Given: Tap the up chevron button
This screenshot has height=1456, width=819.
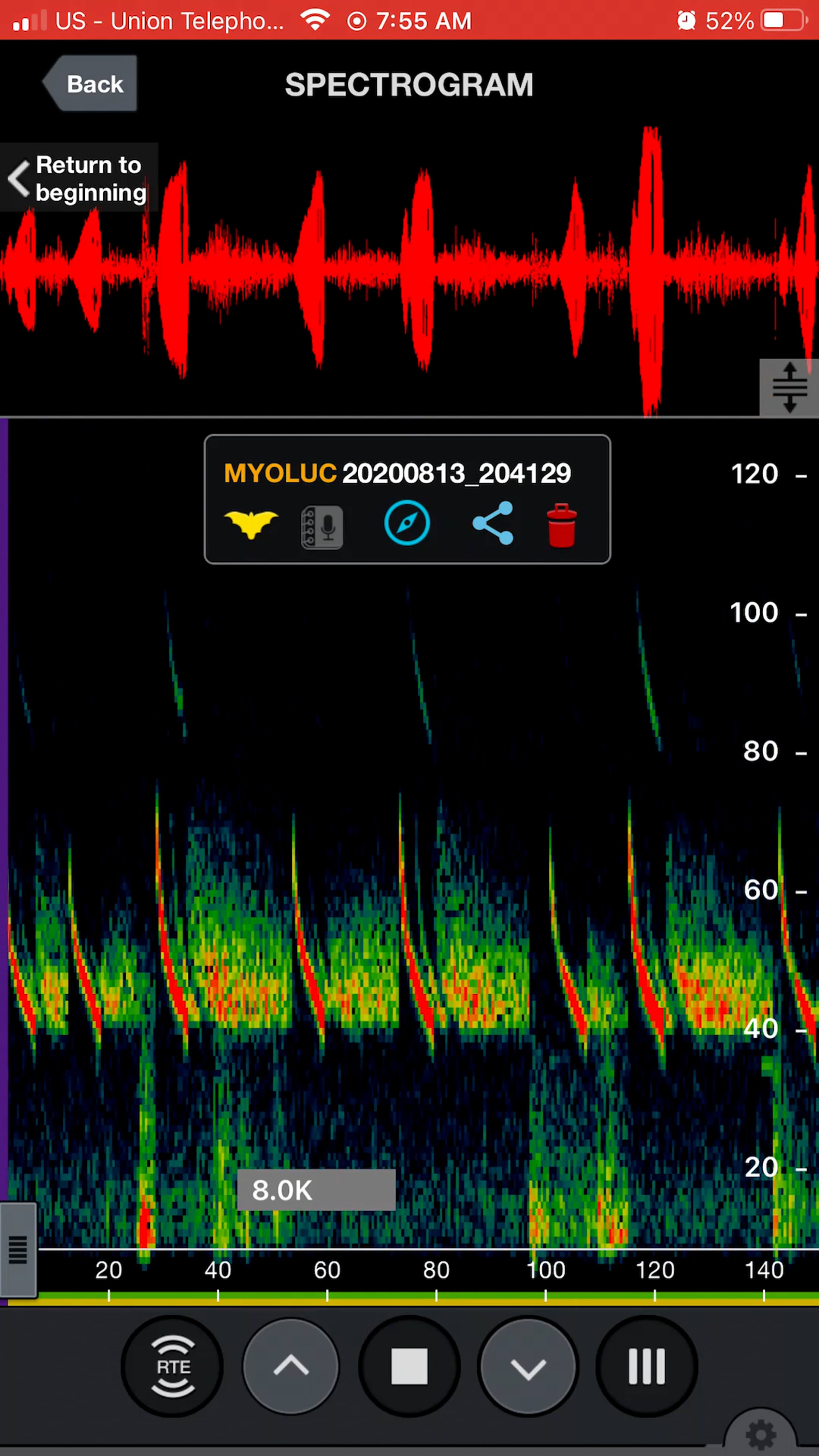Looking at the screenshot, I should click(x=291, y=1366).
